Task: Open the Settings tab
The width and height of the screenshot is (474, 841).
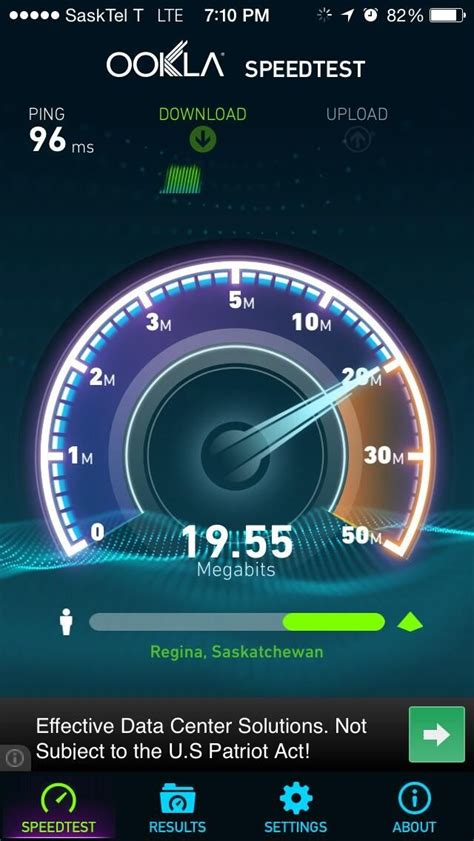Action: coord(295,808)
